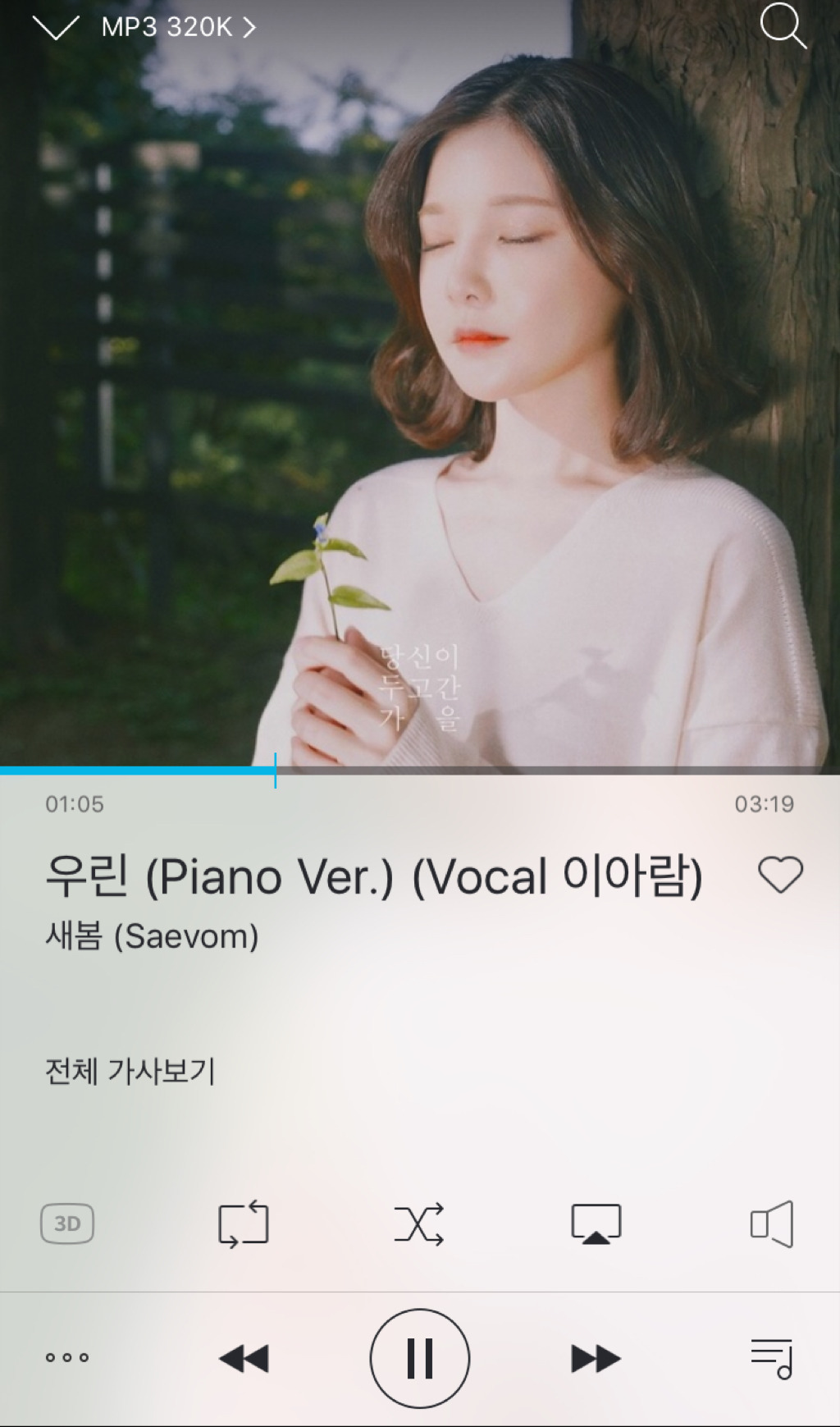This screenshot has height=1427, width=840.
Task: View the artist 새봄 (Saevom)
Action: tap(153, 936)
